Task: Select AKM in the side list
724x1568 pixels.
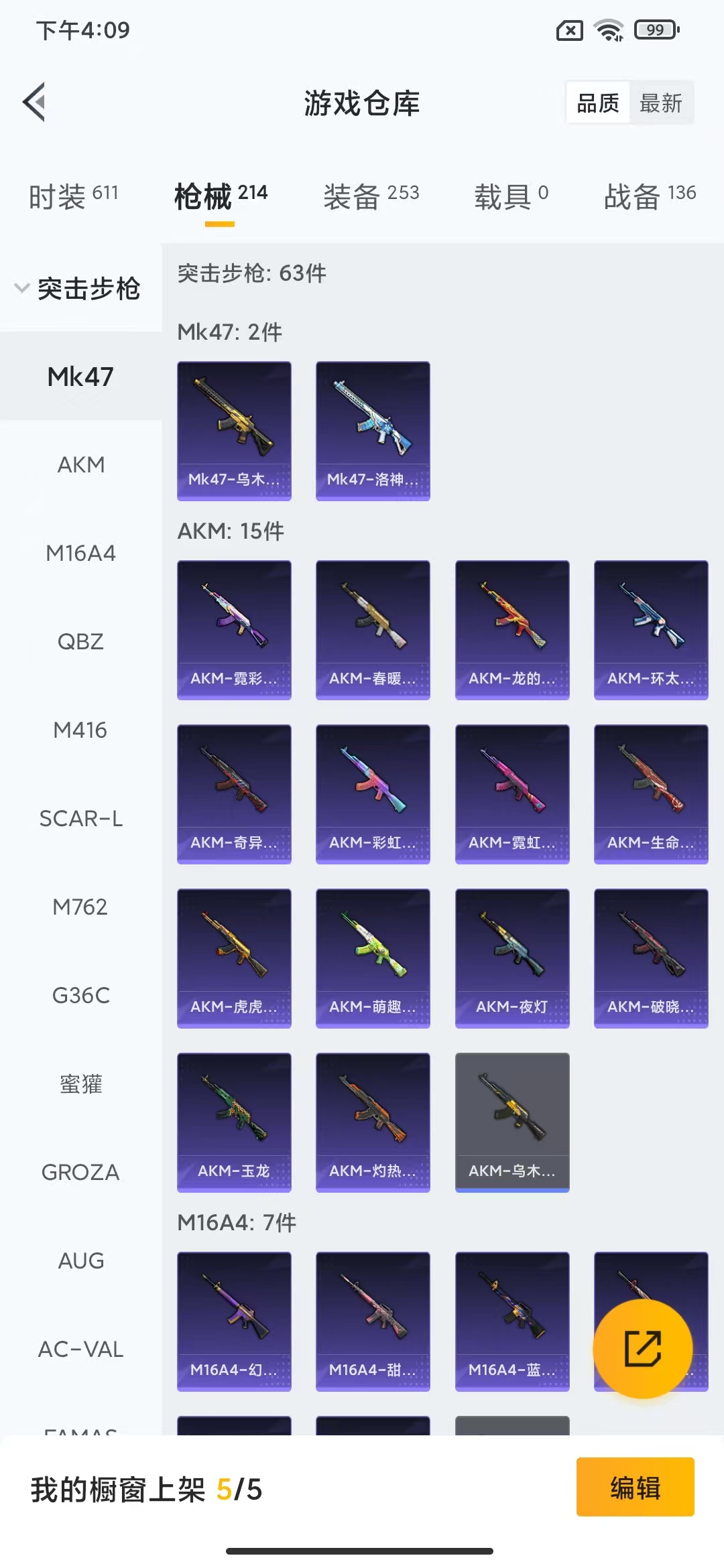Action: click(81, 465)
